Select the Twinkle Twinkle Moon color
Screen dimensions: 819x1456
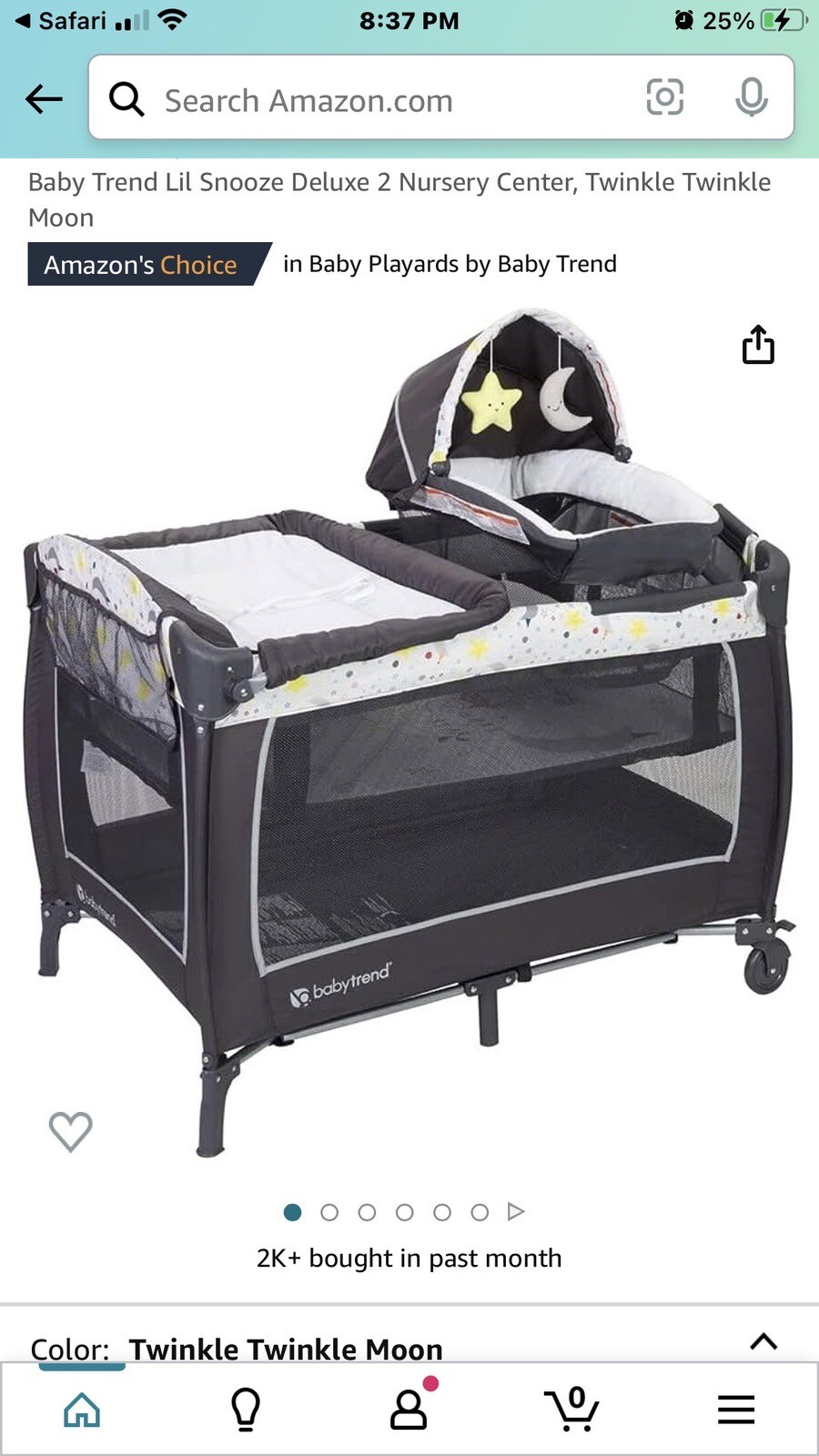[x=286, y=1350]
